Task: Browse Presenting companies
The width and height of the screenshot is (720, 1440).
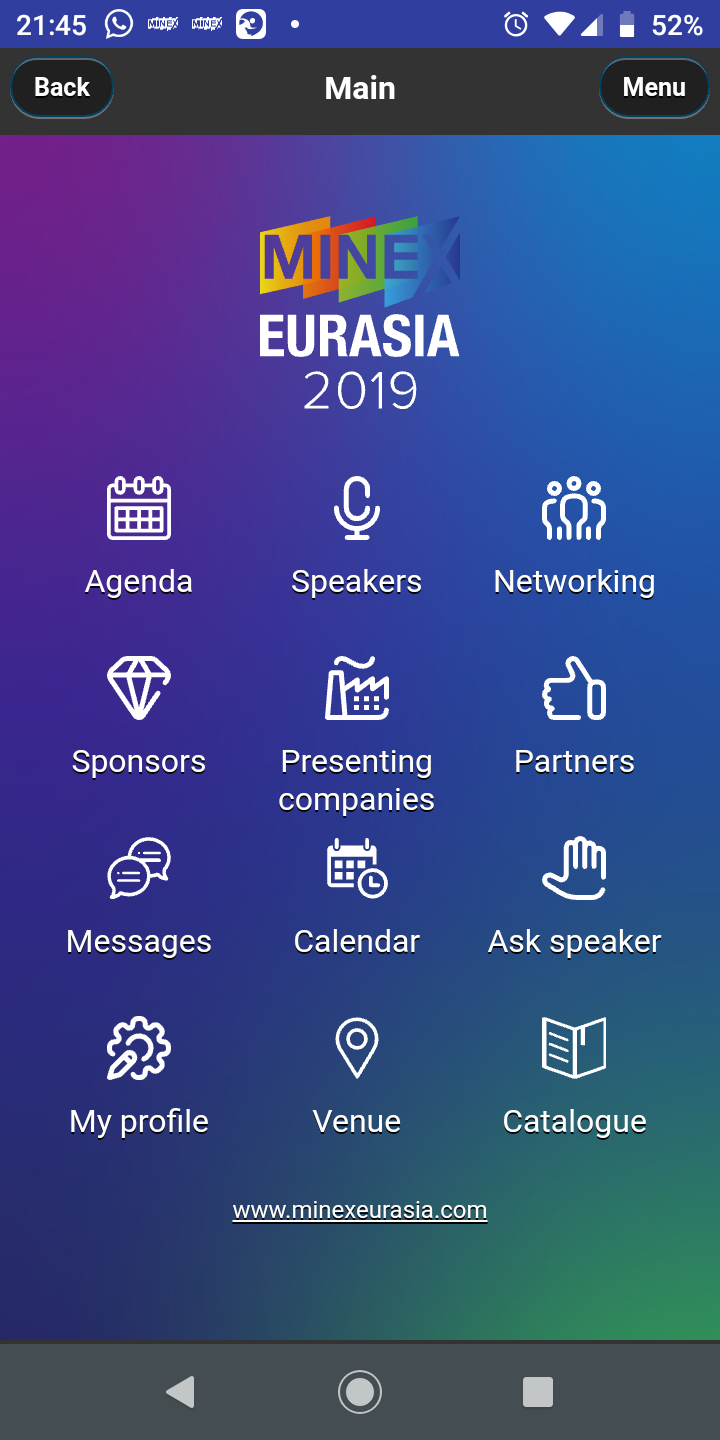Action: click(x=357, y=735)
